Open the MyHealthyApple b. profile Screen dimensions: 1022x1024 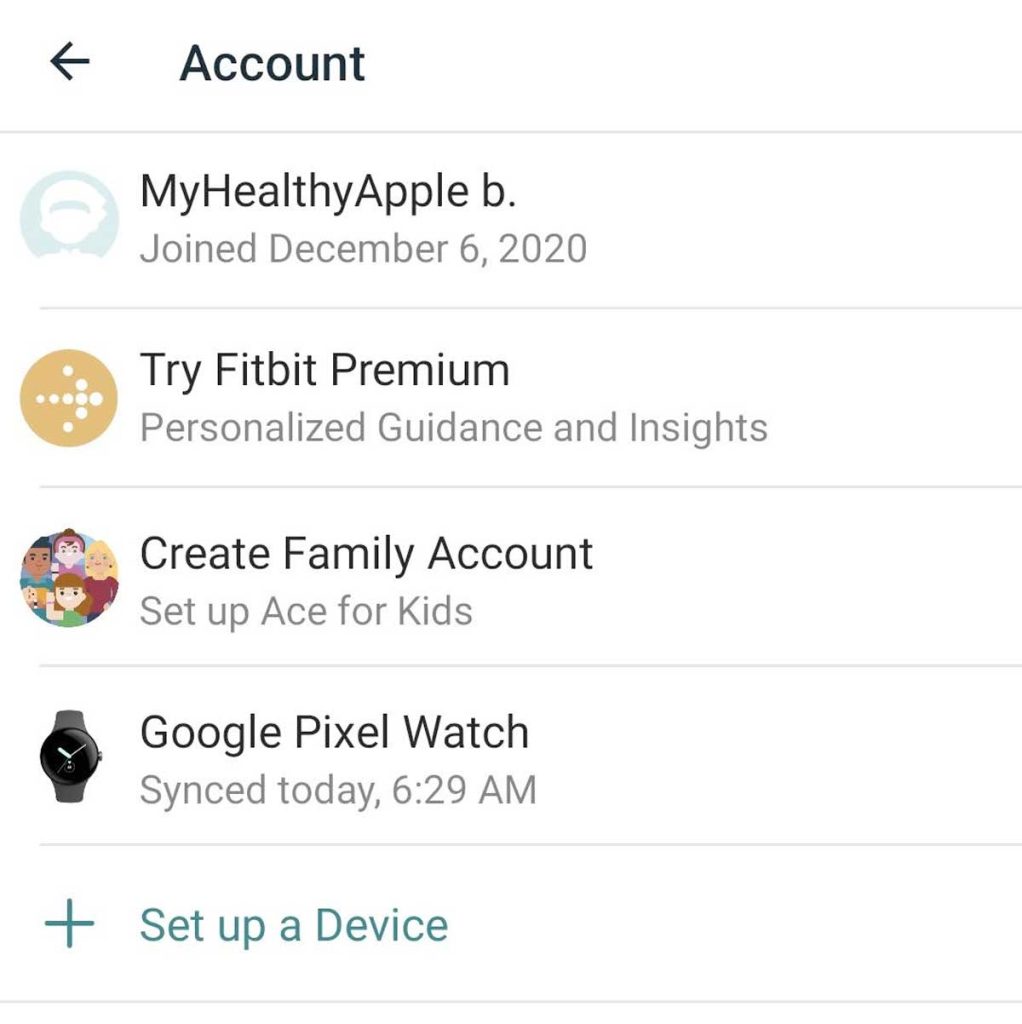click(x=327, y=218)
